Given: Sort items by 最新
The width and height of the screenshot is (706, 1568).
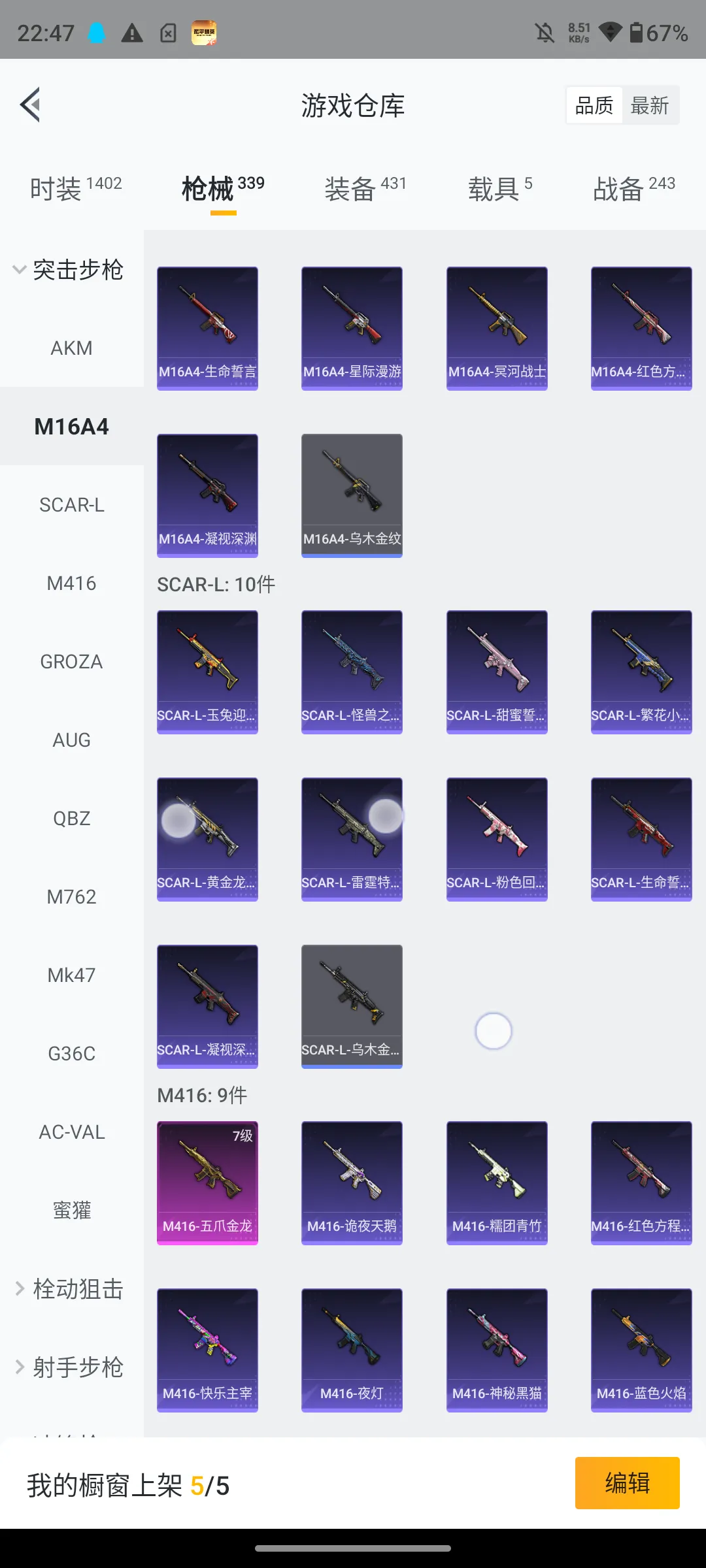Looking at the screenshot, I should 649,105.
